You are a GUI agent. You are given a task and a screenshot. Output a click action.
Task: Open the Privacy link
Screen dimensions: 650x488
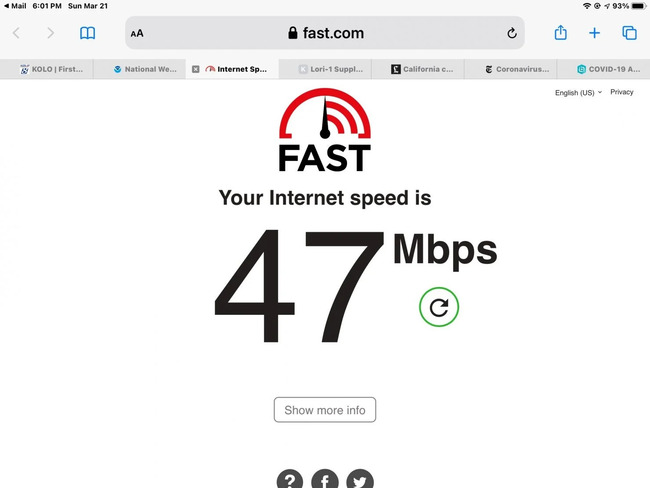click(x=622, y=92)
